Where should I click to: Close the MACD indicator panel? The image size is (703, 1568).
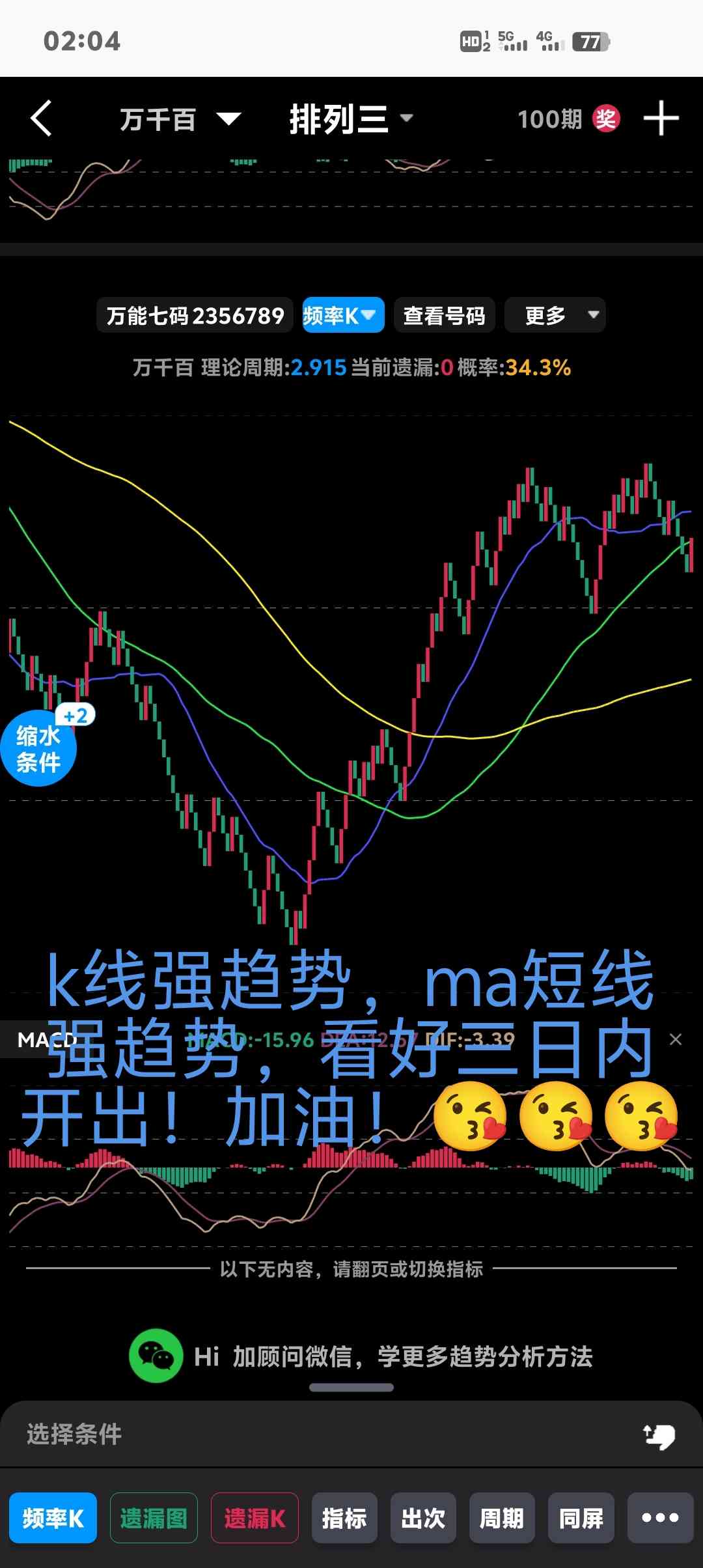tap(676, 1039)
